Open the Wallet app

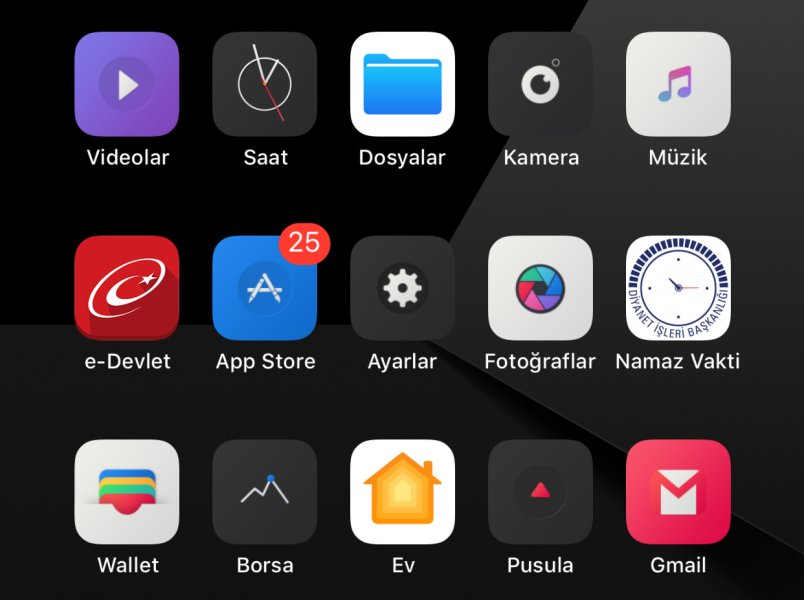point(127,492)
